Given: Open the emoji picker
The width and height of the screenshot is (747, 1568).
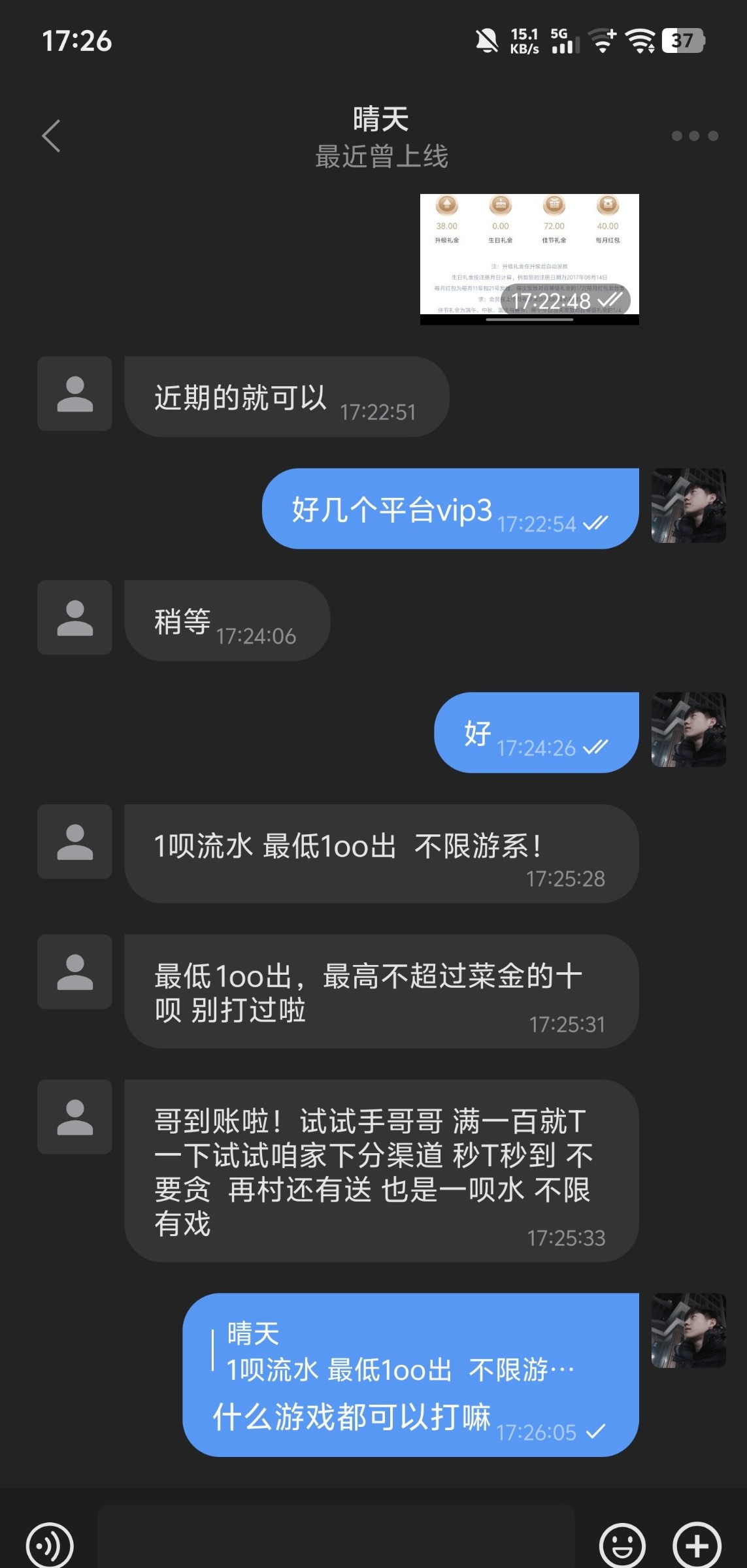Looking at the screenshot, I should 622,1544.
